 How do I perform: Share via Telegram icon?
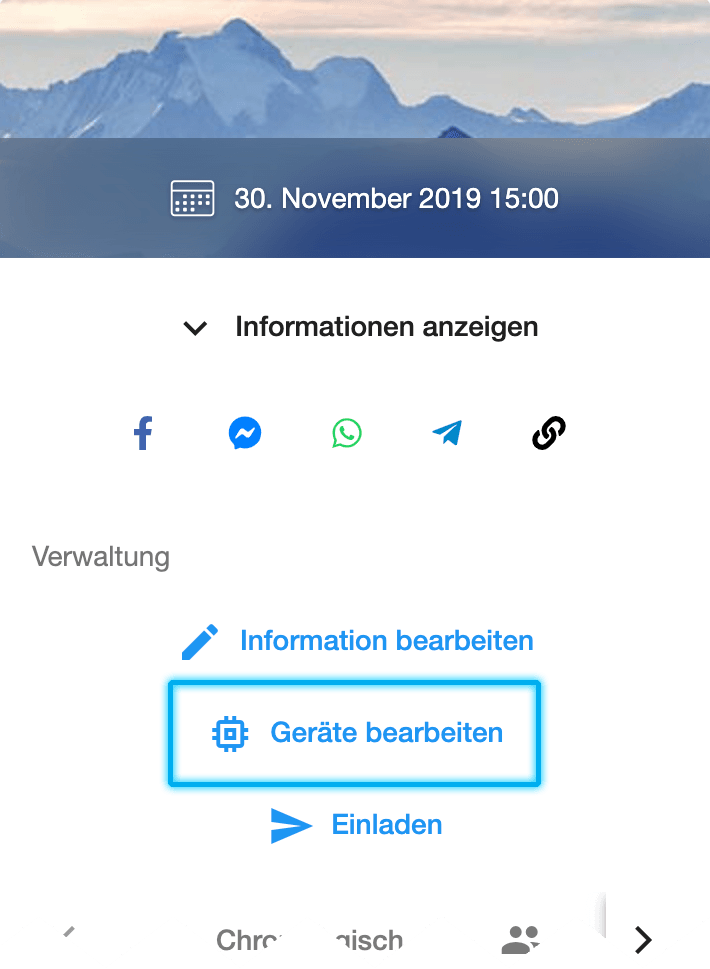447,433
